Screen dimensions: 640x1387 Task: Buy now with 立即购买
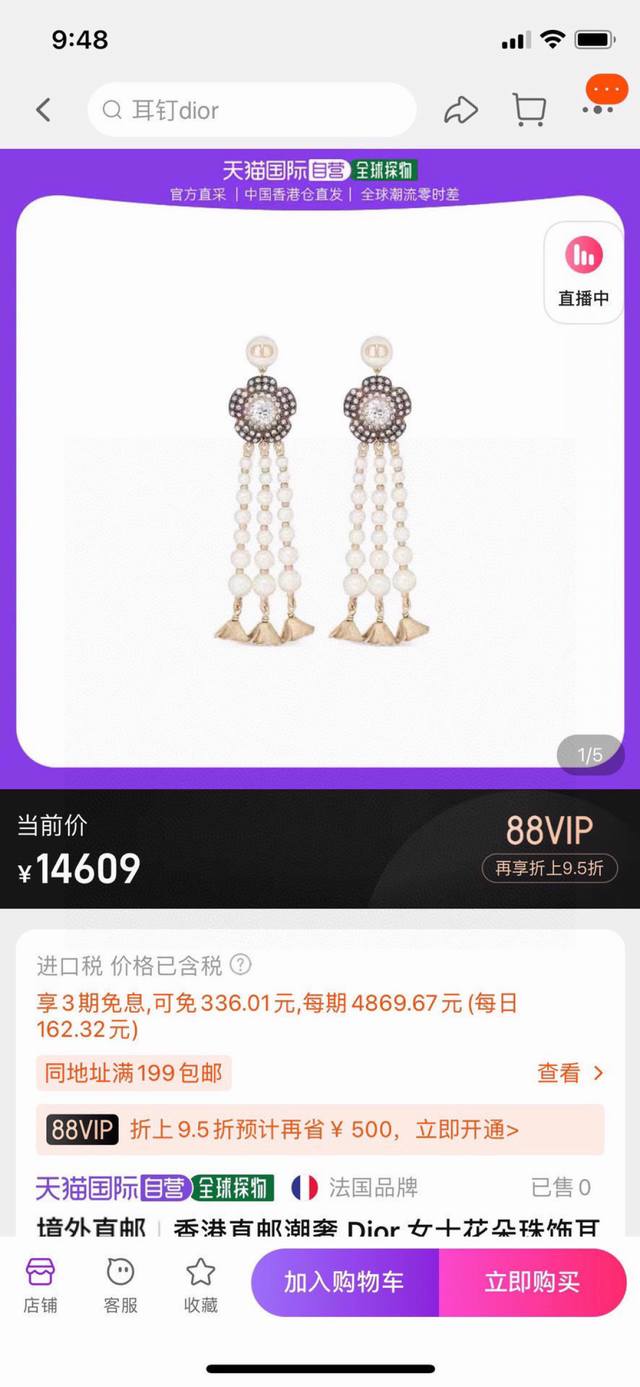[x=532, y=1282]
